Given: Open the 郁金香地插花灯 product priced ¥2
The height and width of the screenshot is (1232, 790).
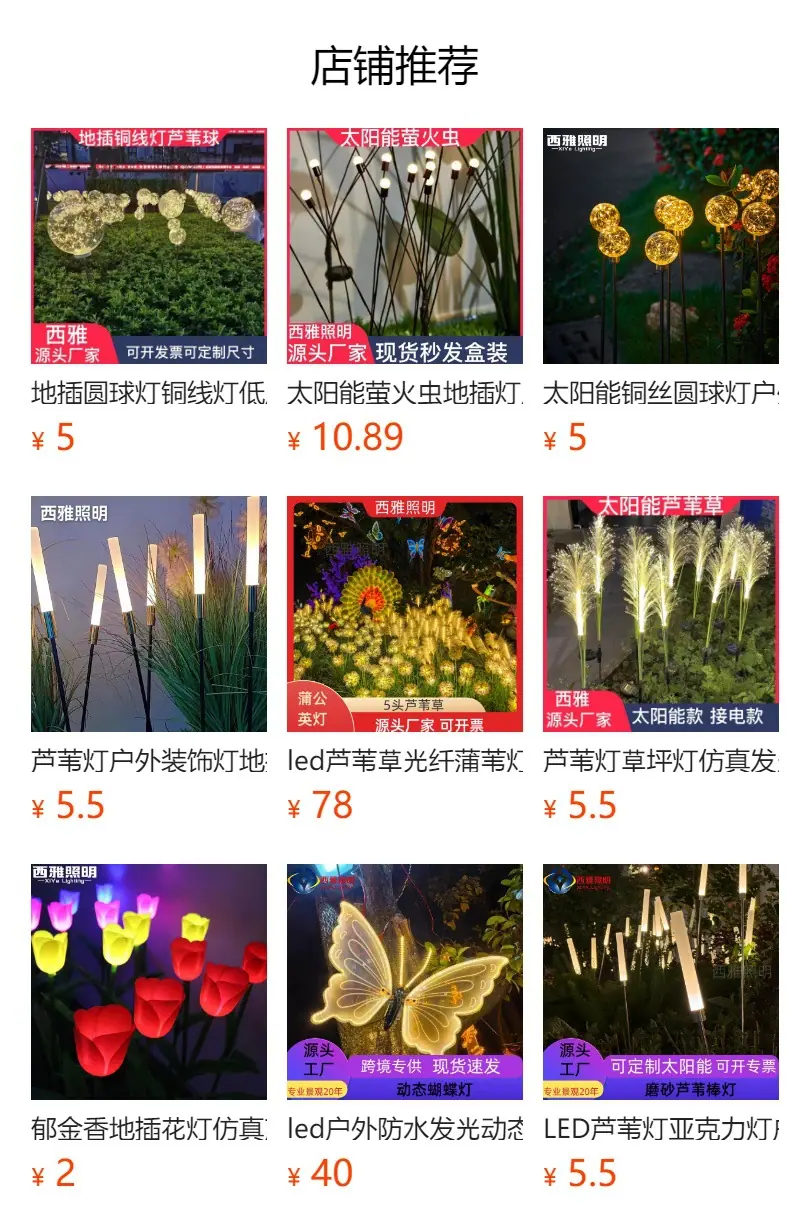Looking at the screenshot, I should tap(149, 1028).
